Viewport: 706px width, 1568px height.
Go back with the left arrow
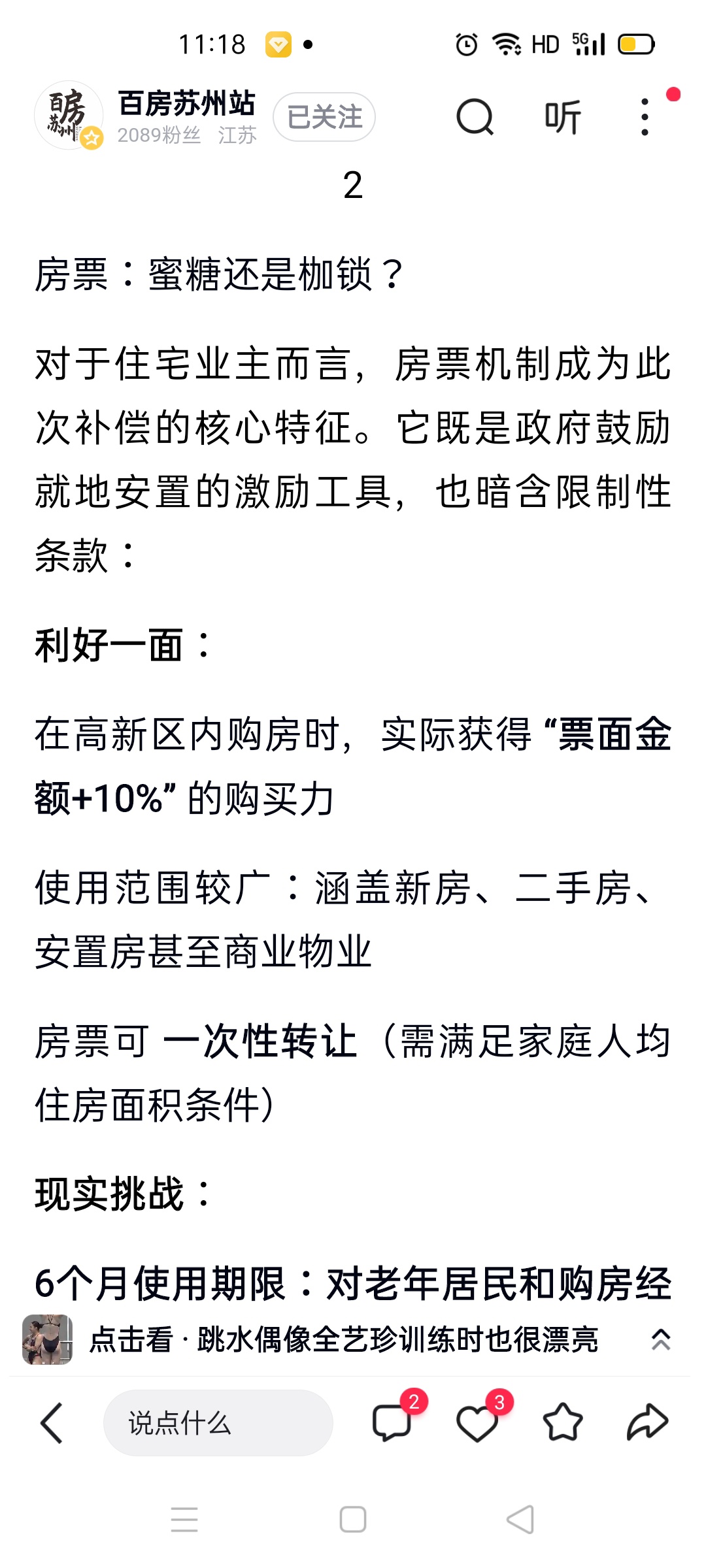[52, 1422]
